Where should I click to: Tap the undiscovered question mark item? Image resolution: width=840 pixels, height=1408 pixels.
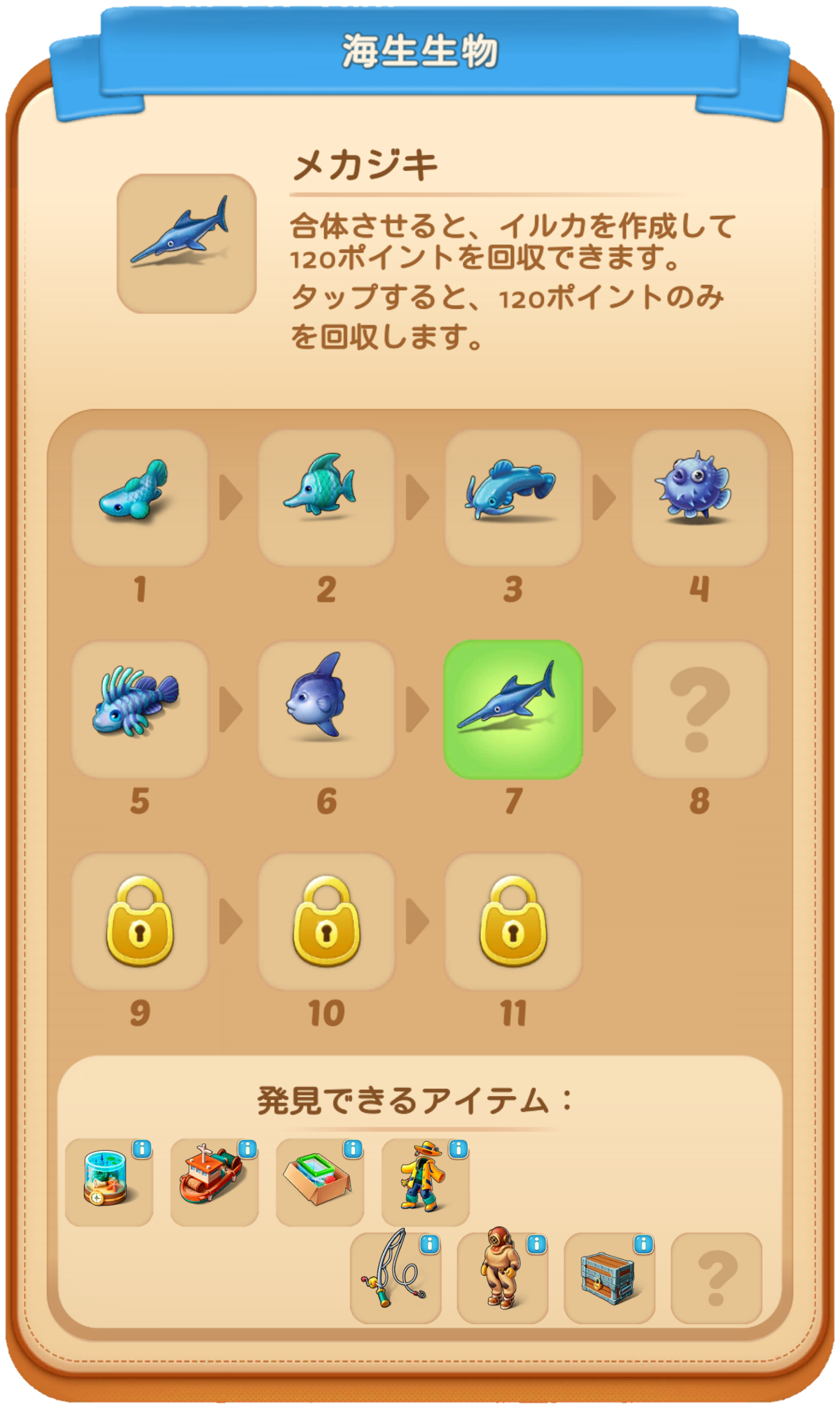click(x=717, y=1278)
